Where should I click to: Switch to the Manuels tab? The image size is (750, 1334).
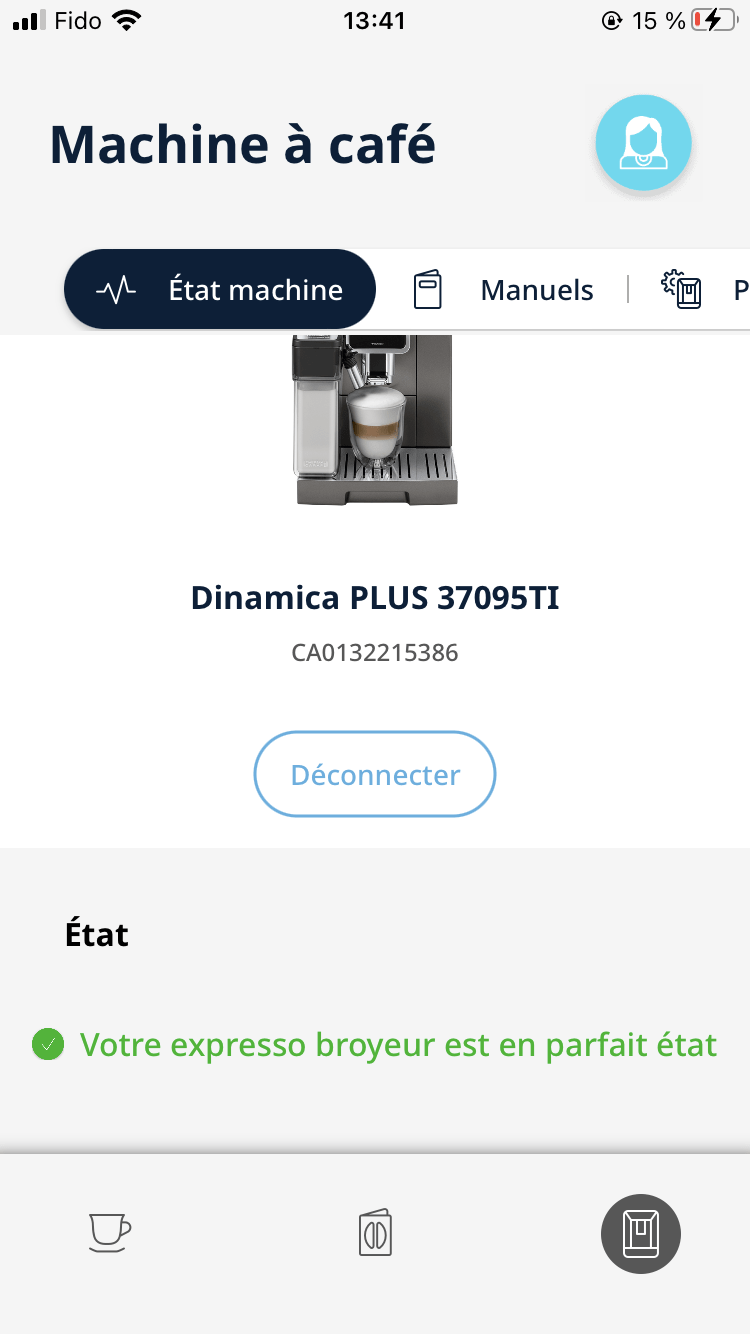pyautogui.click(x=505, y=290)
